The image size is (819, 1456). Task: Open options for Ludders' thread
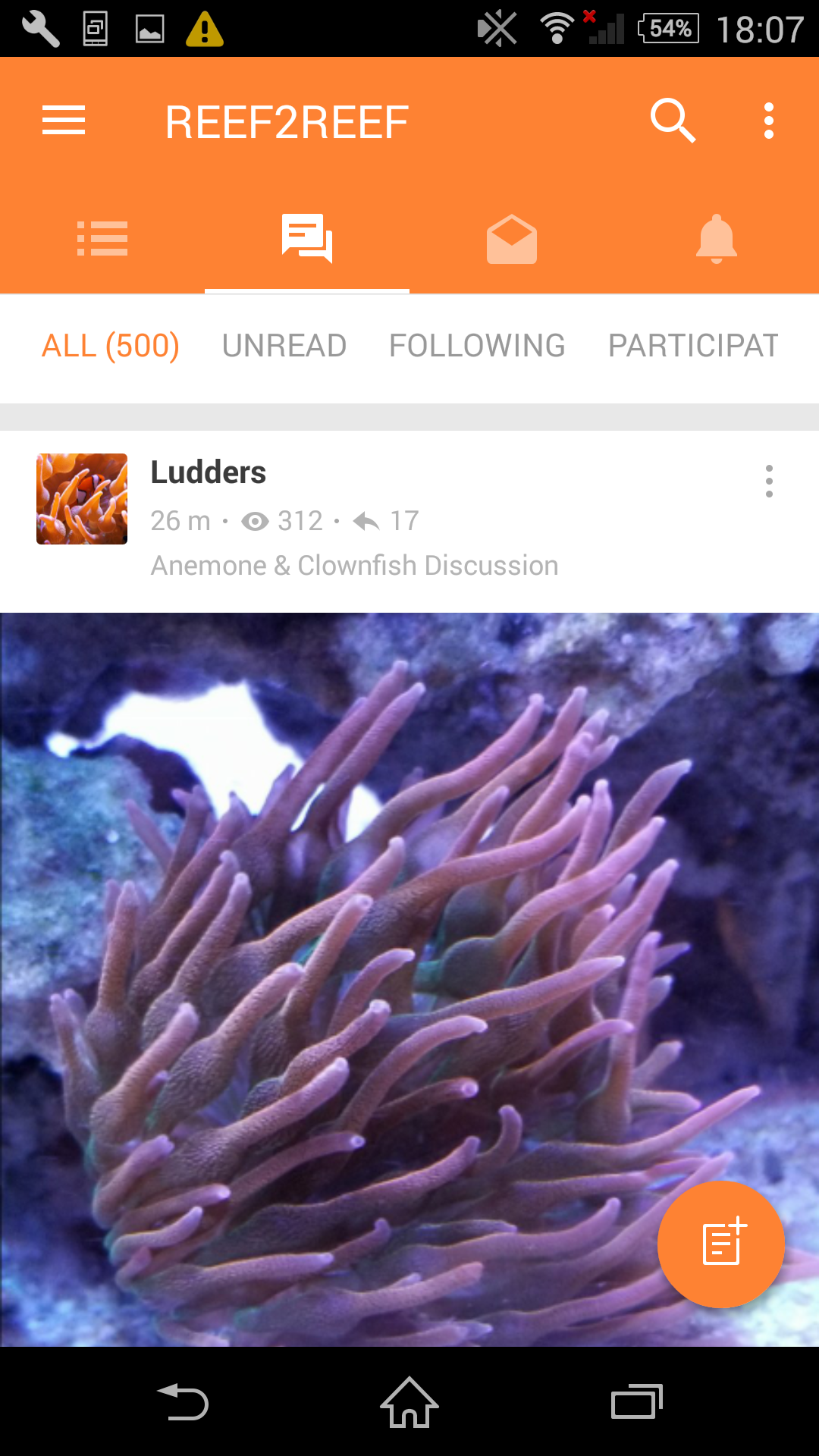[769, 481]
